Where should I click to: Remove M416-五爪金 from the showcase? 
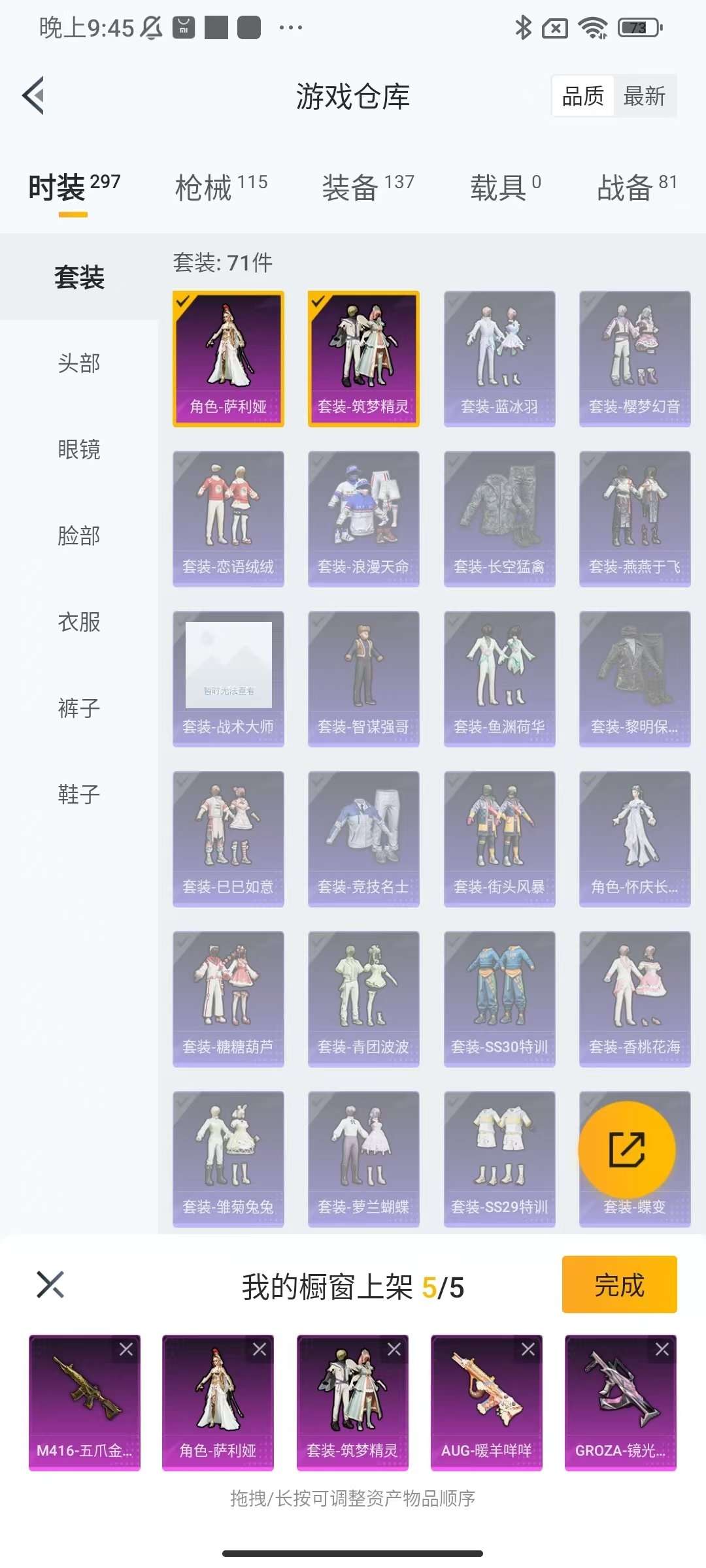(126, 1349)
